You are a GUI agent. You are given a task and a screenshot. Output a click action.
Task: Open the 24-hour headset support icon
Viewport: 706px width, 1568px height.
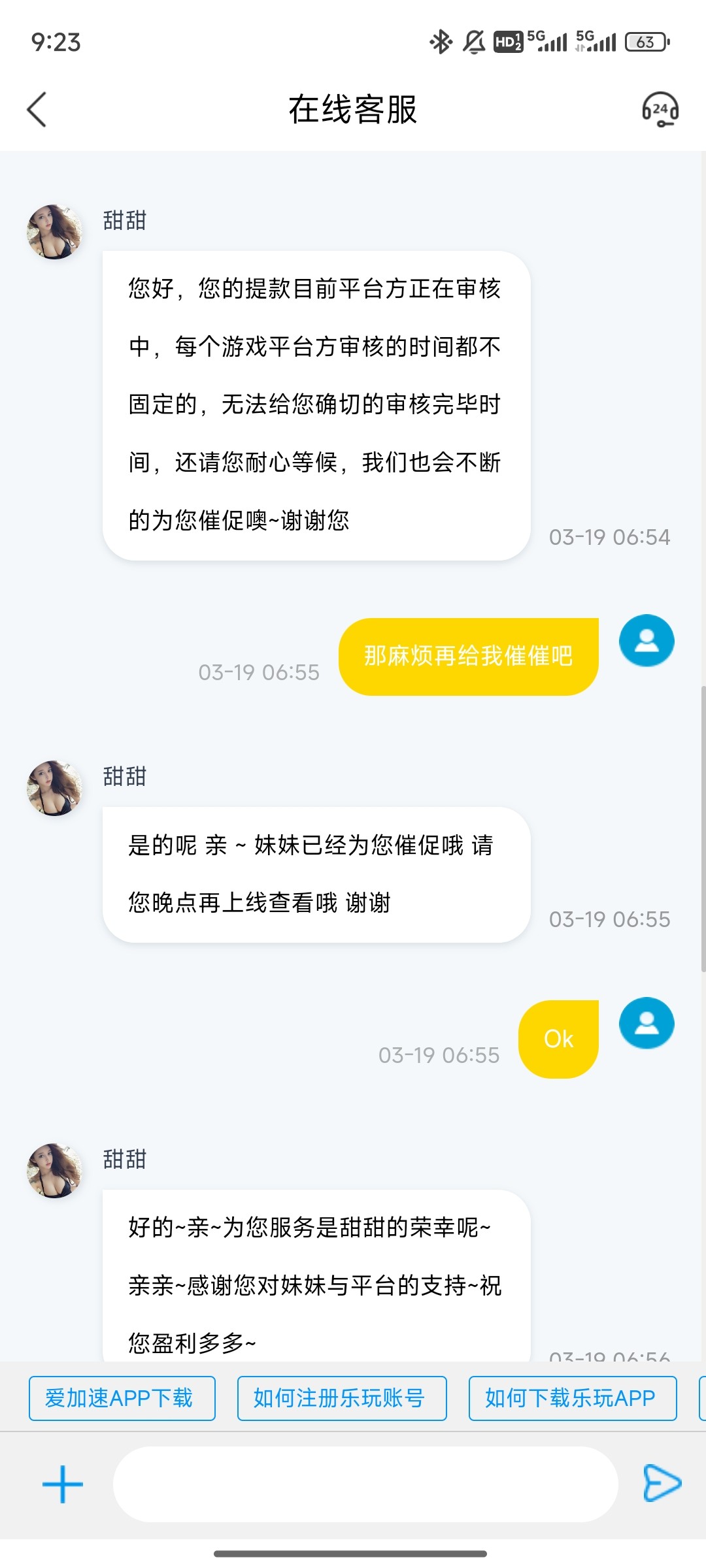point(660,109)
